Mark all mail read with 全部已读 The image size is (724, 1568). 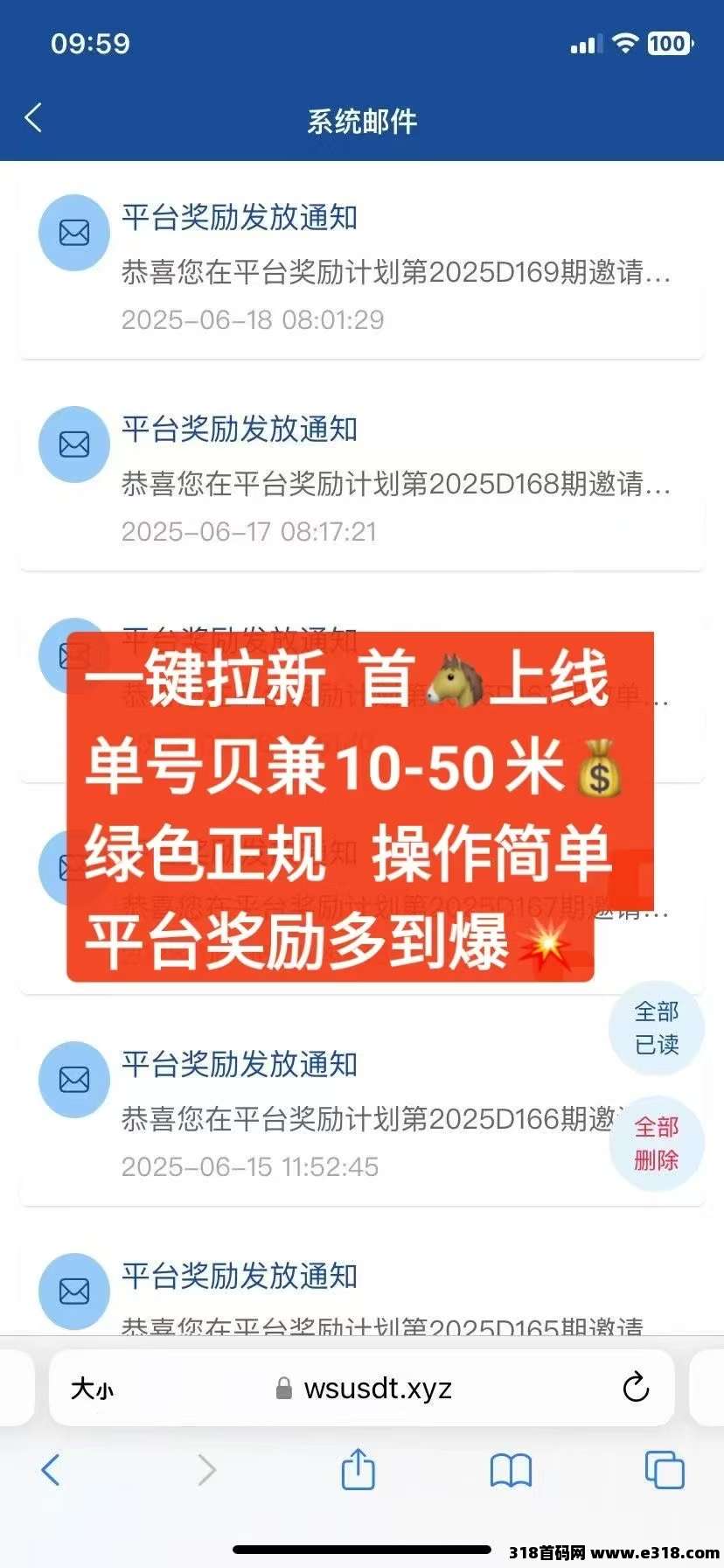(657, 1028)
